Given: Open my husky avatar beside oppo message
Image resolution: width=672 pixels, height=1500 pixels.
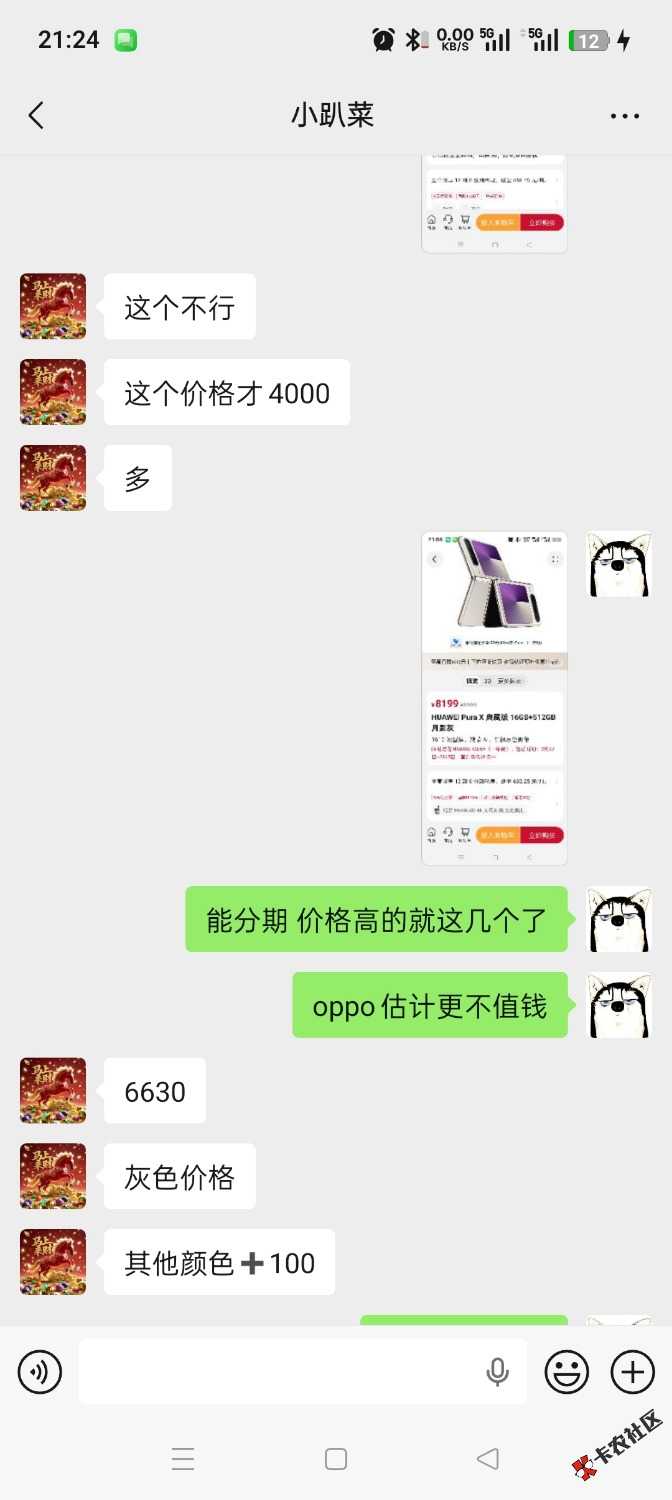Looking at the screenshot, I should pyautogui.click(x=618, y=1004).
